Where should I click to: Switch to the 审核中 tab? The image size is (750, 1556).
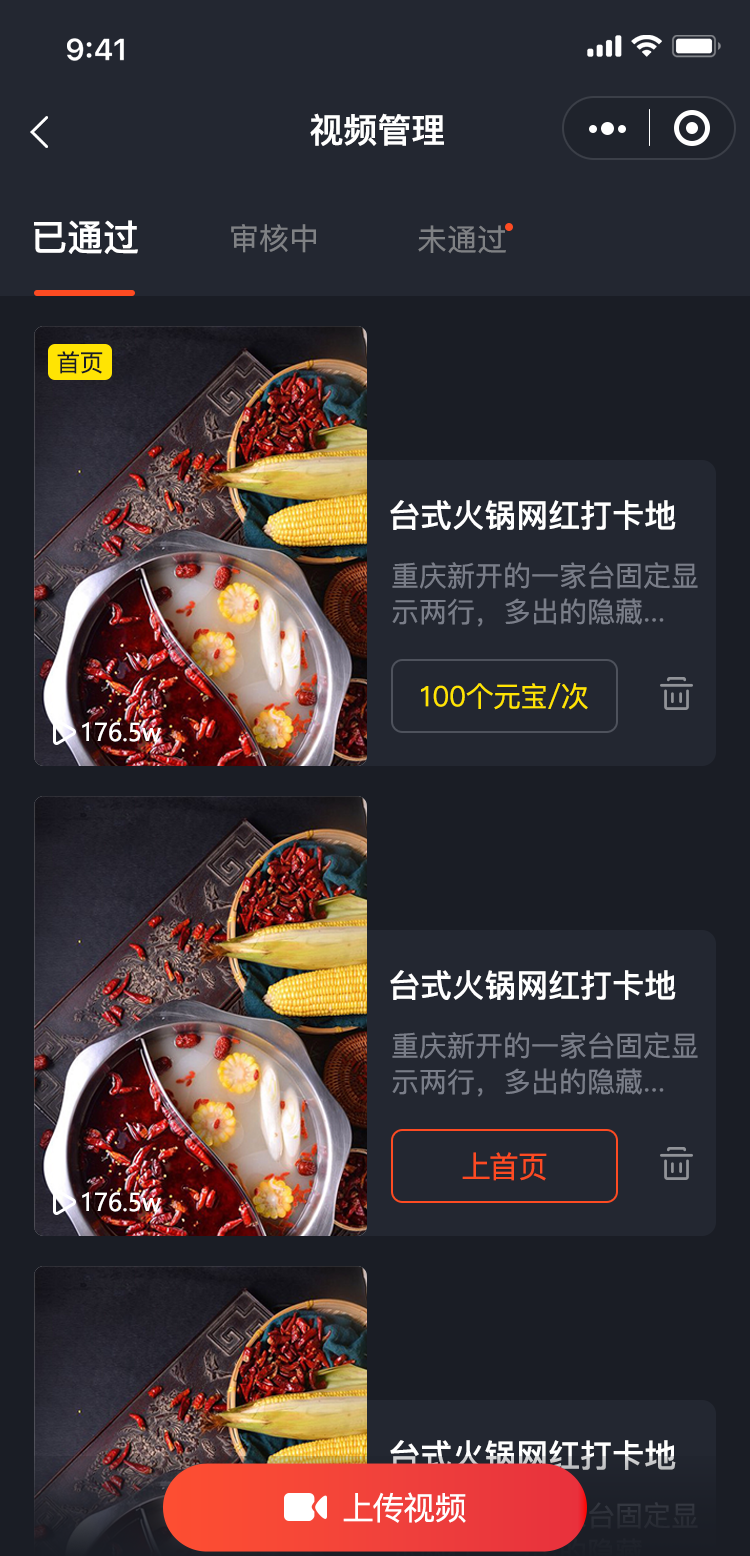pos(274,239)
